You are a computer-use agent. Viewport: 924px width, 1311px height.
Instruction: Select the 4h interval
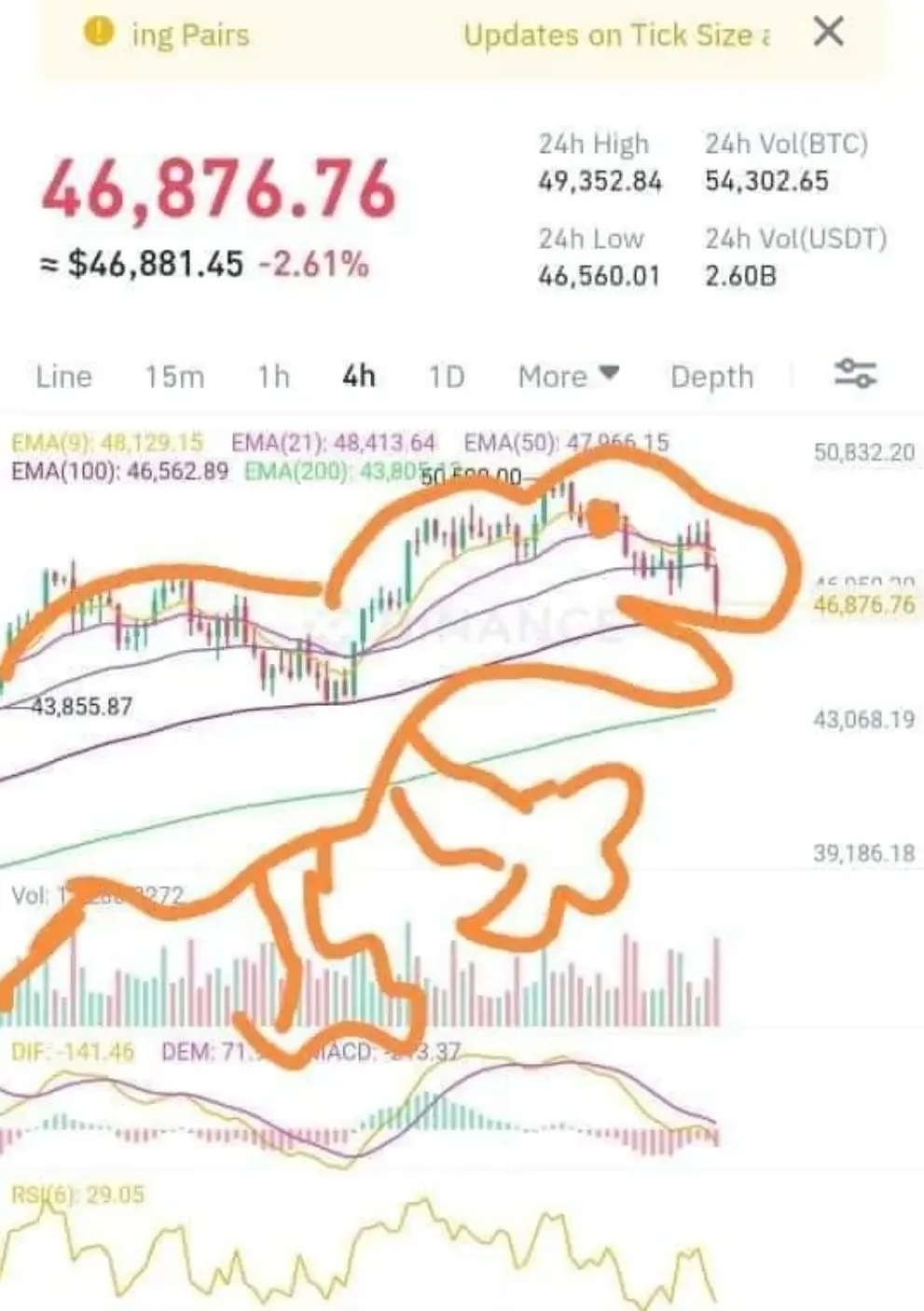click(x=359, y=376)
